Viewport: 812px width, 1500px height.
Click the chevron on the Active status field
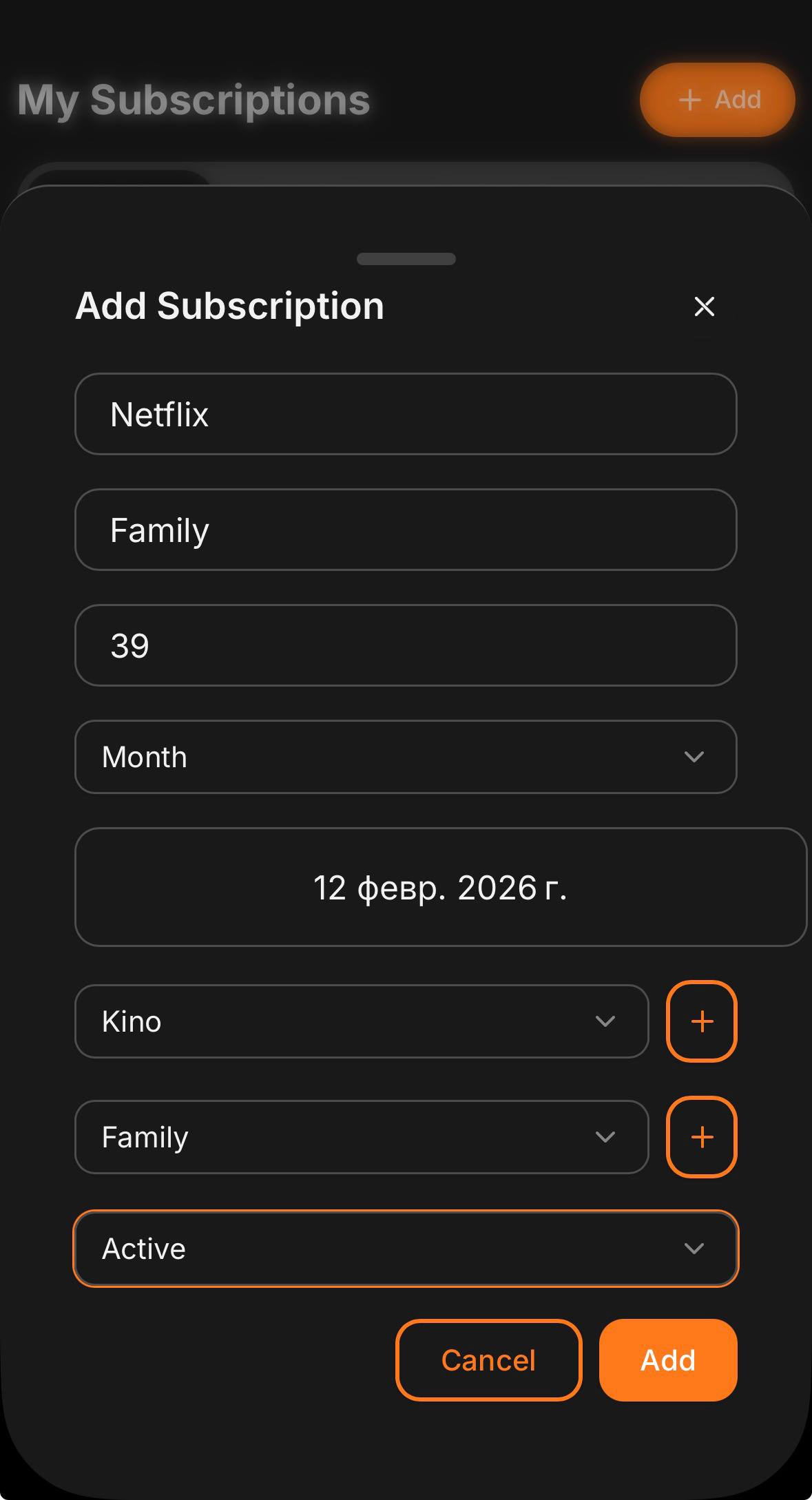[x=695, y=1248]
